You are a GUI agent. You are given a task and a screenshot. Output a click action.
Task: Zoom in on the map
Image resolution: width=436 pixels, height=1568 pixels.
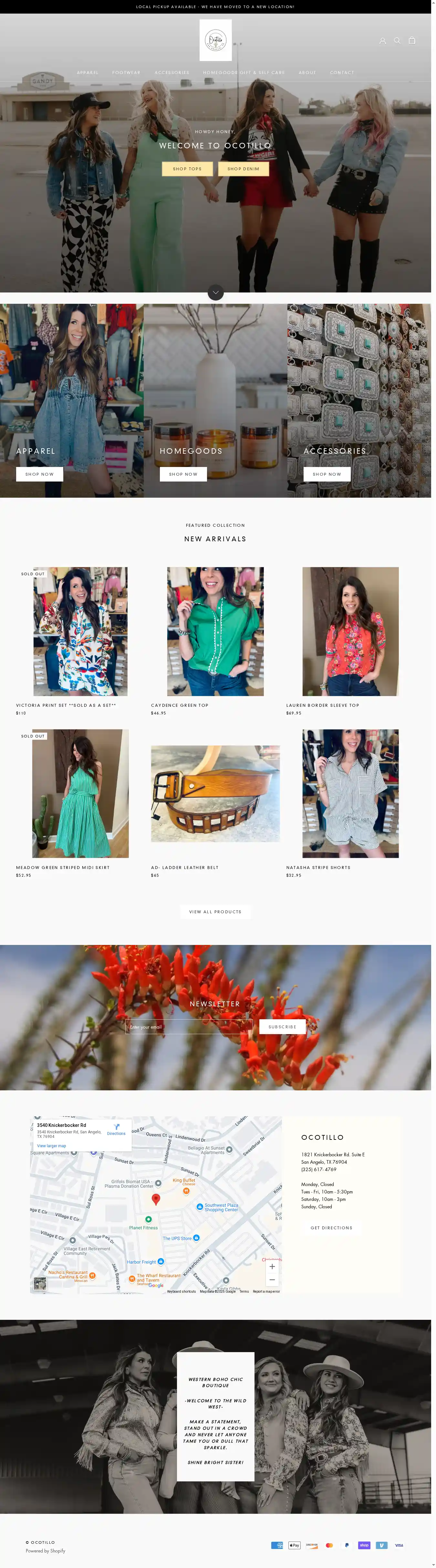pos(272,1266)
